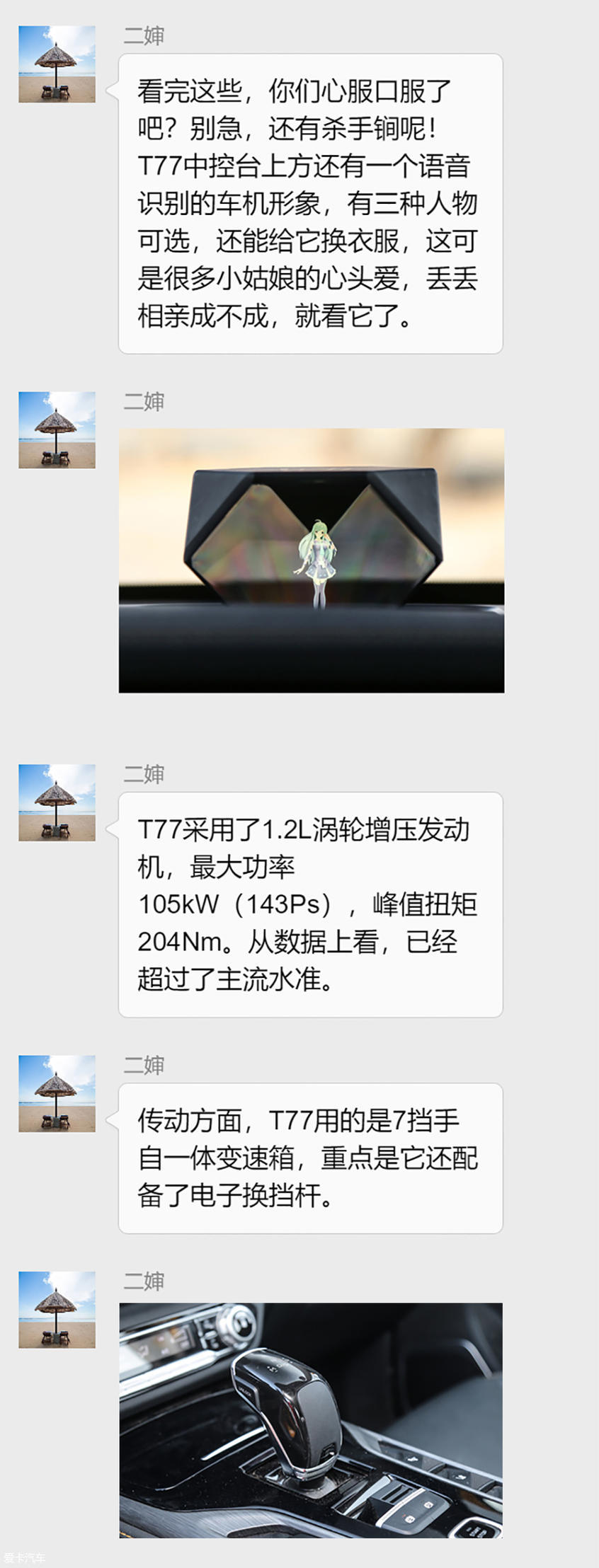Tap the avatar next to the engine specs message

(x=55, y=803)
